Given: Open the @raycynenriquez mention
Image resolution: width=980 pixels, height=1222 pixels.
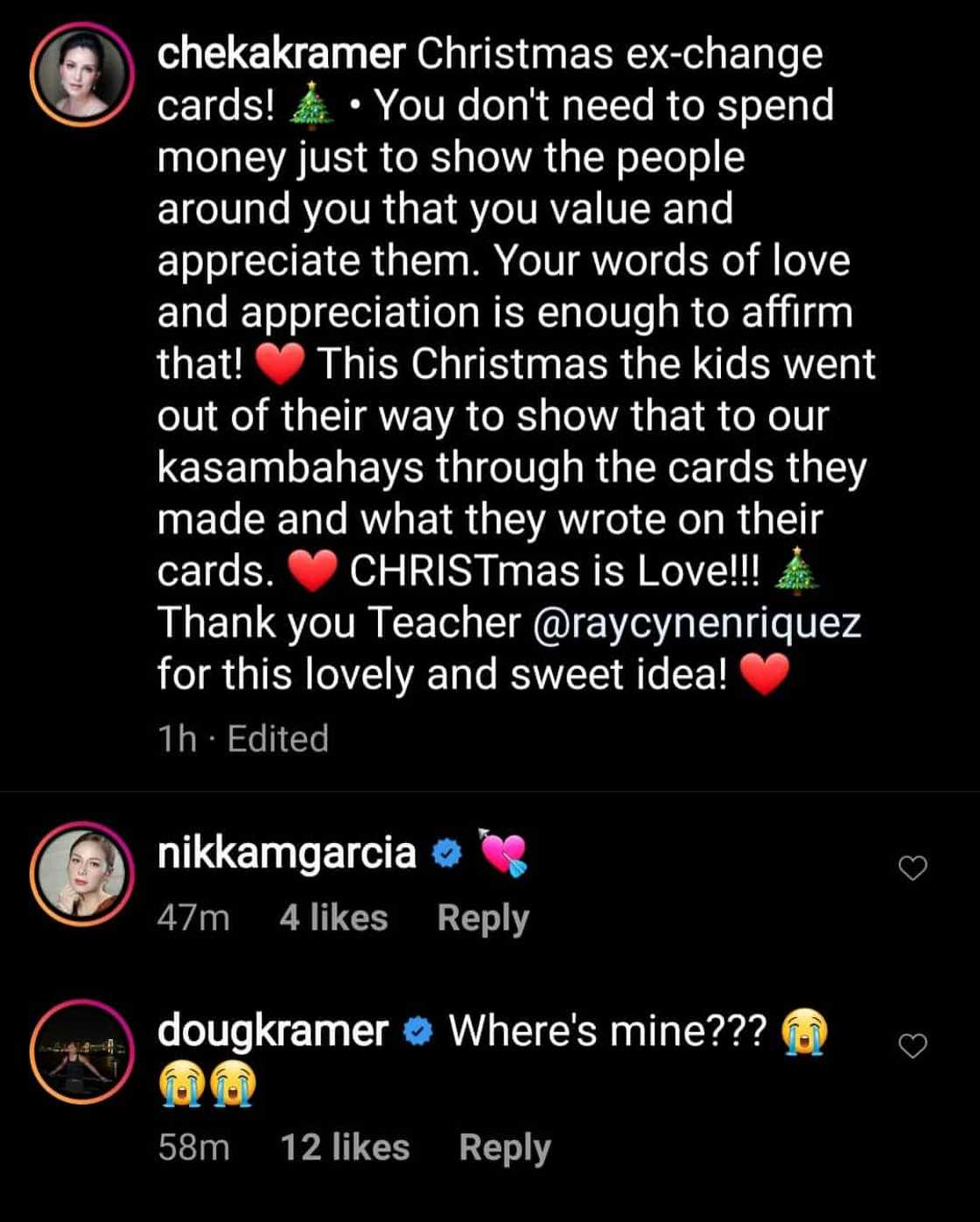Looking at the screenshot, I should (x=696, y=623).
